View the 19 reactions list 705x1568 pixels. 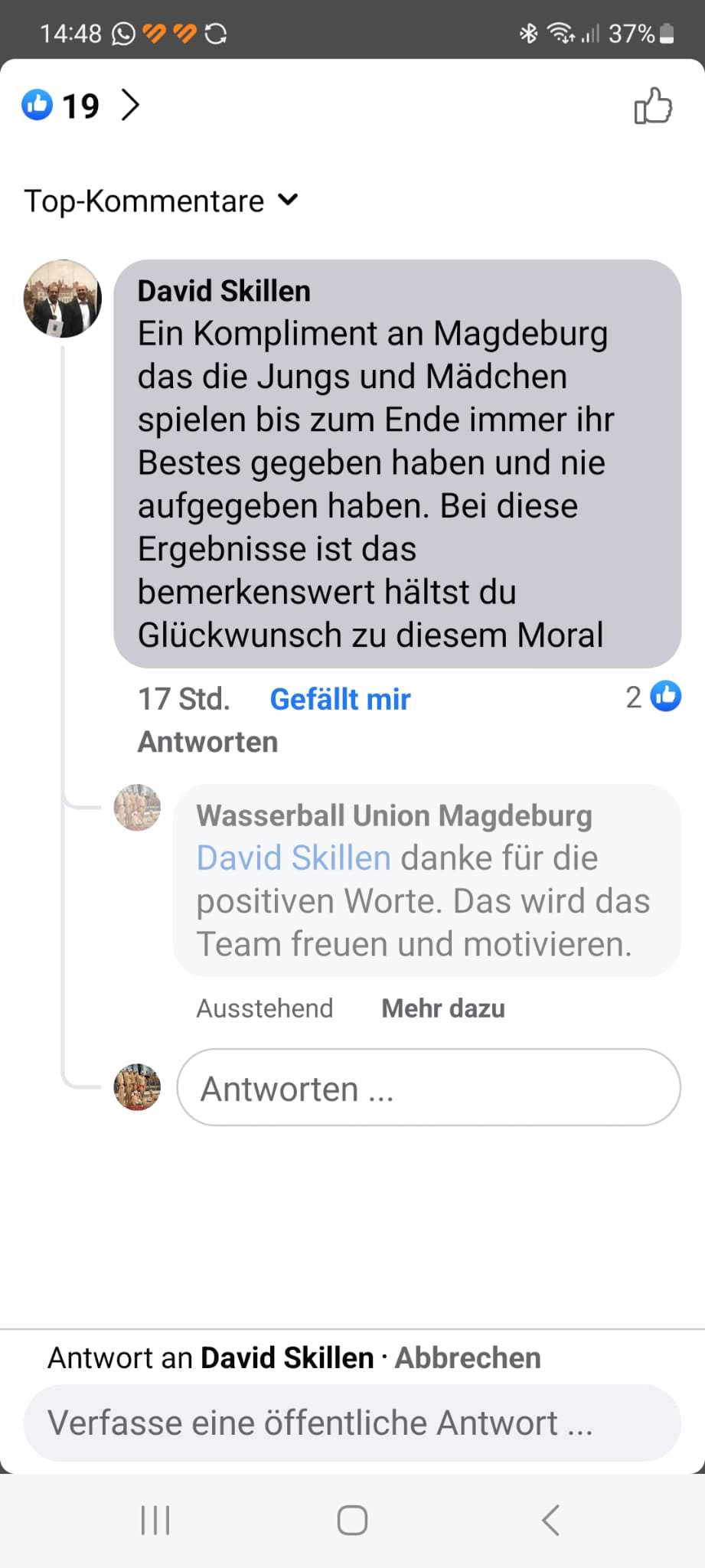pyautogui.click(x=80, y=106)
